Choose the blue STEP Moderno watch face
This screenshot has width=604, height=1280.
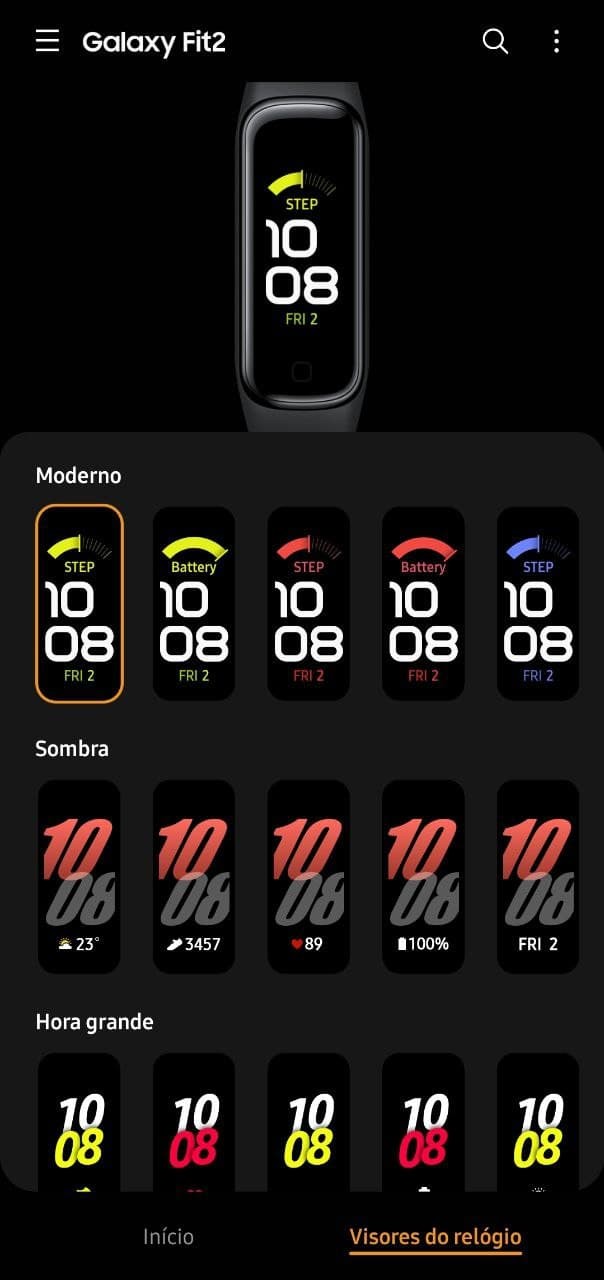538,603
